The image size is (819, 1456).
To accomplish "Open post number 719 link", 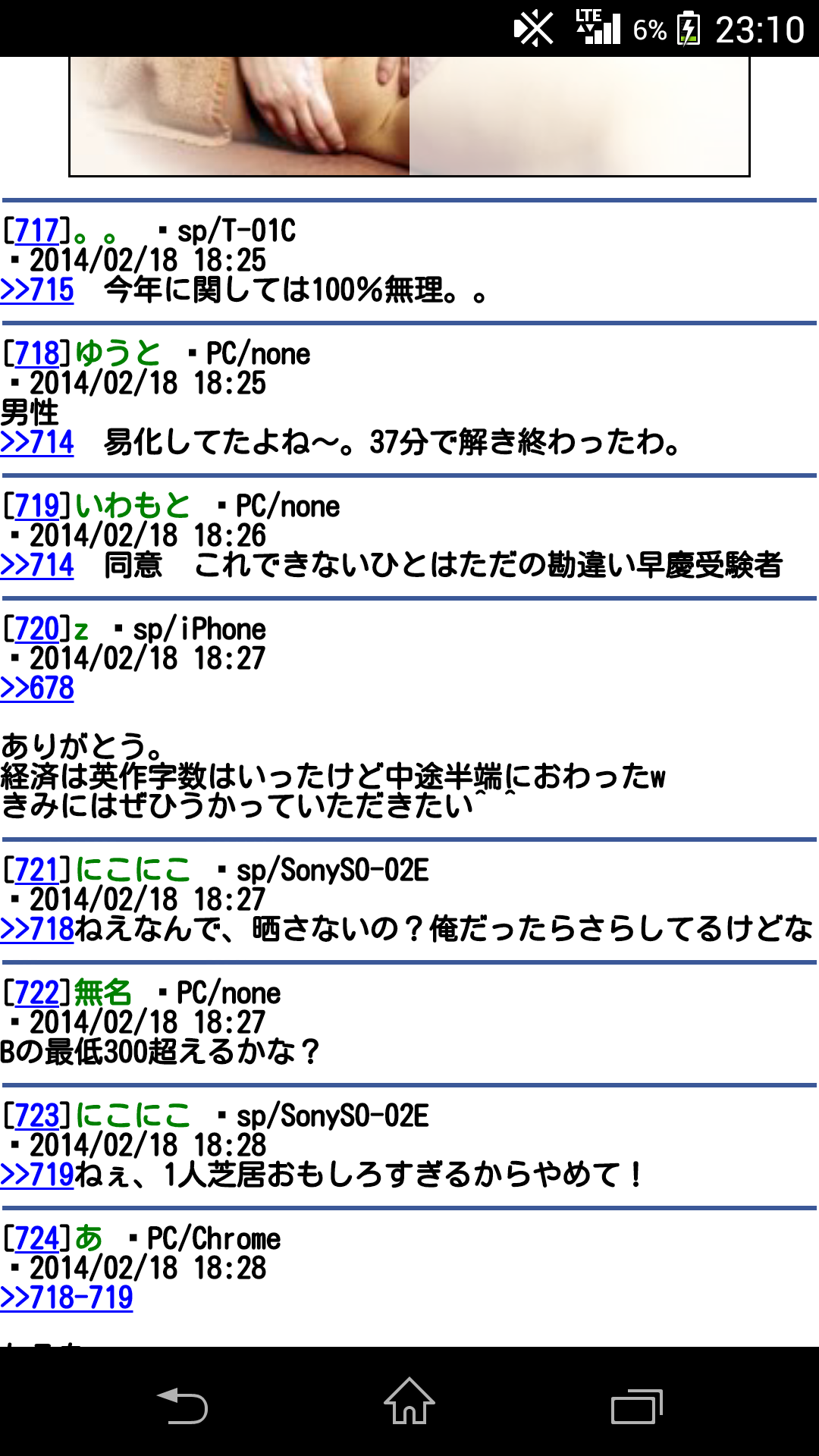I will [36, 506].
